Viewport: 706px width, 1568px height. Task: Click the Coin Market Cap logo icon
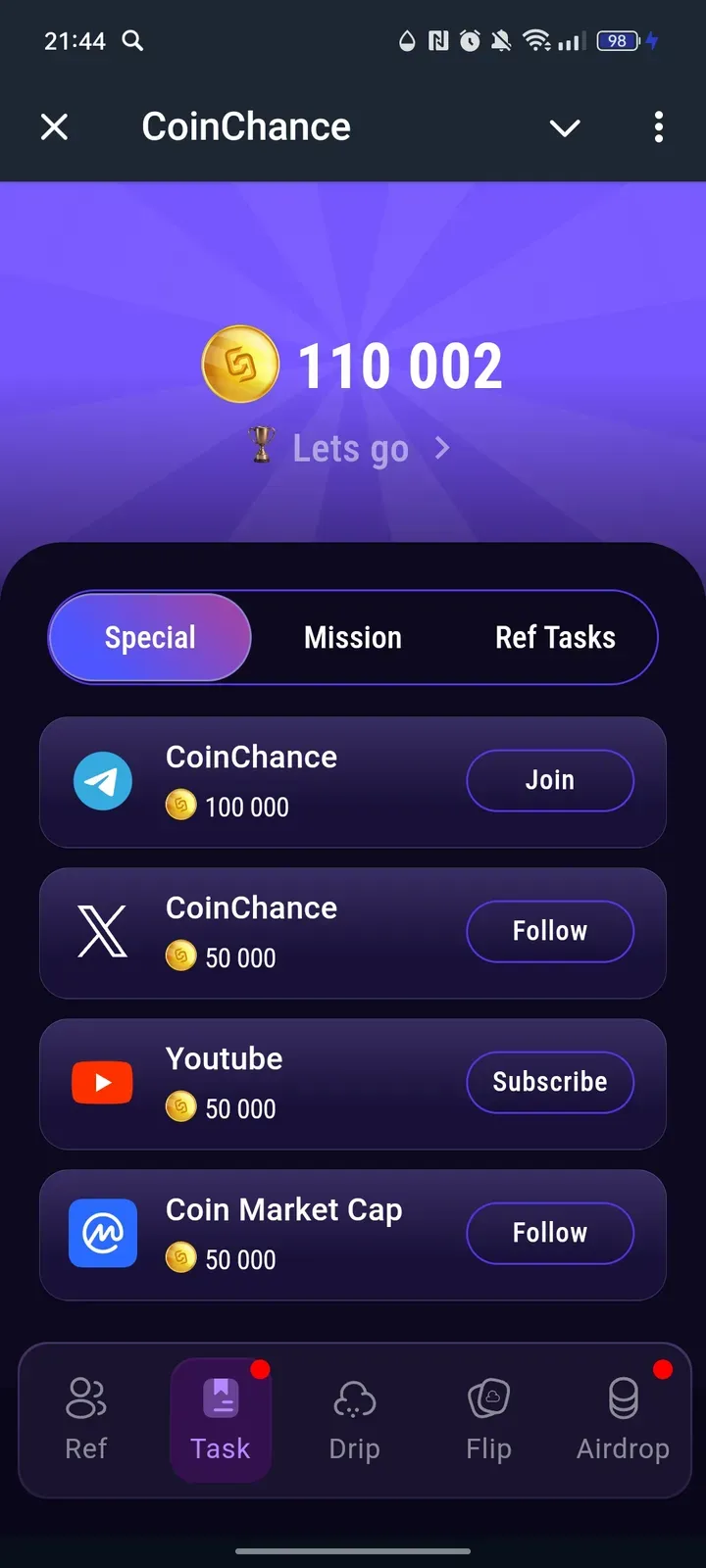(102, 1233)
